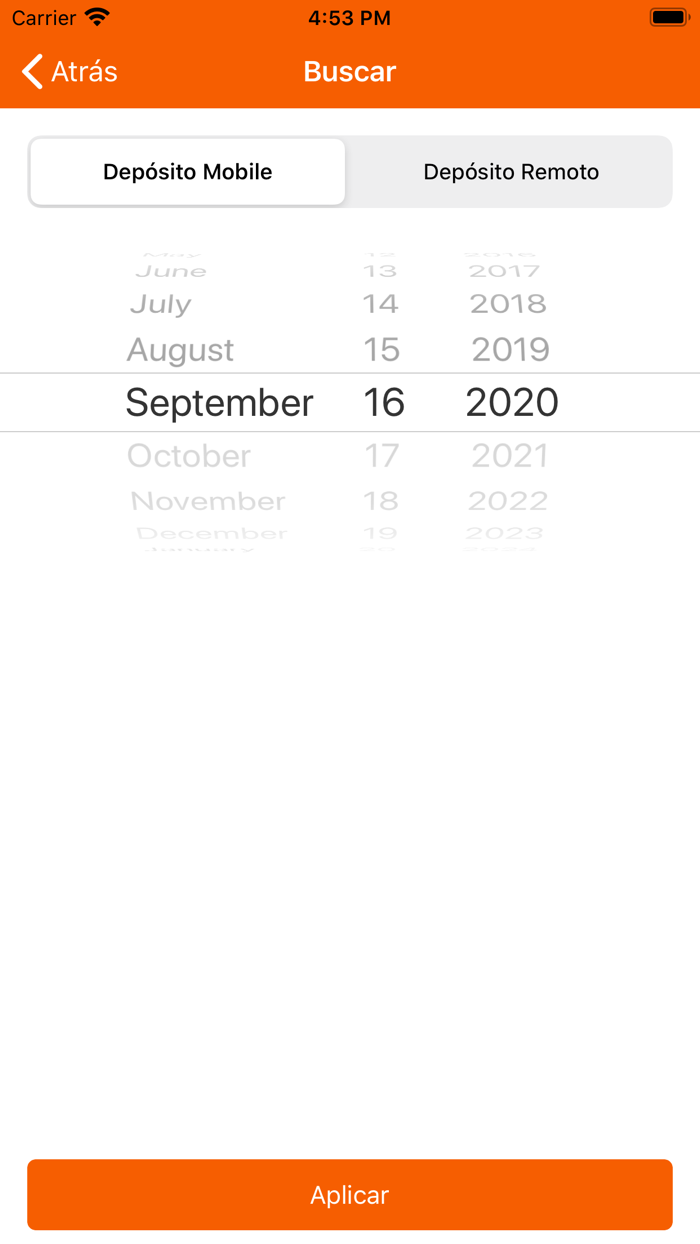Image resolution: width=700 pixels, height=1244 pixels.
Task: Set the day to 18
Action: click(x=381, y=501)
